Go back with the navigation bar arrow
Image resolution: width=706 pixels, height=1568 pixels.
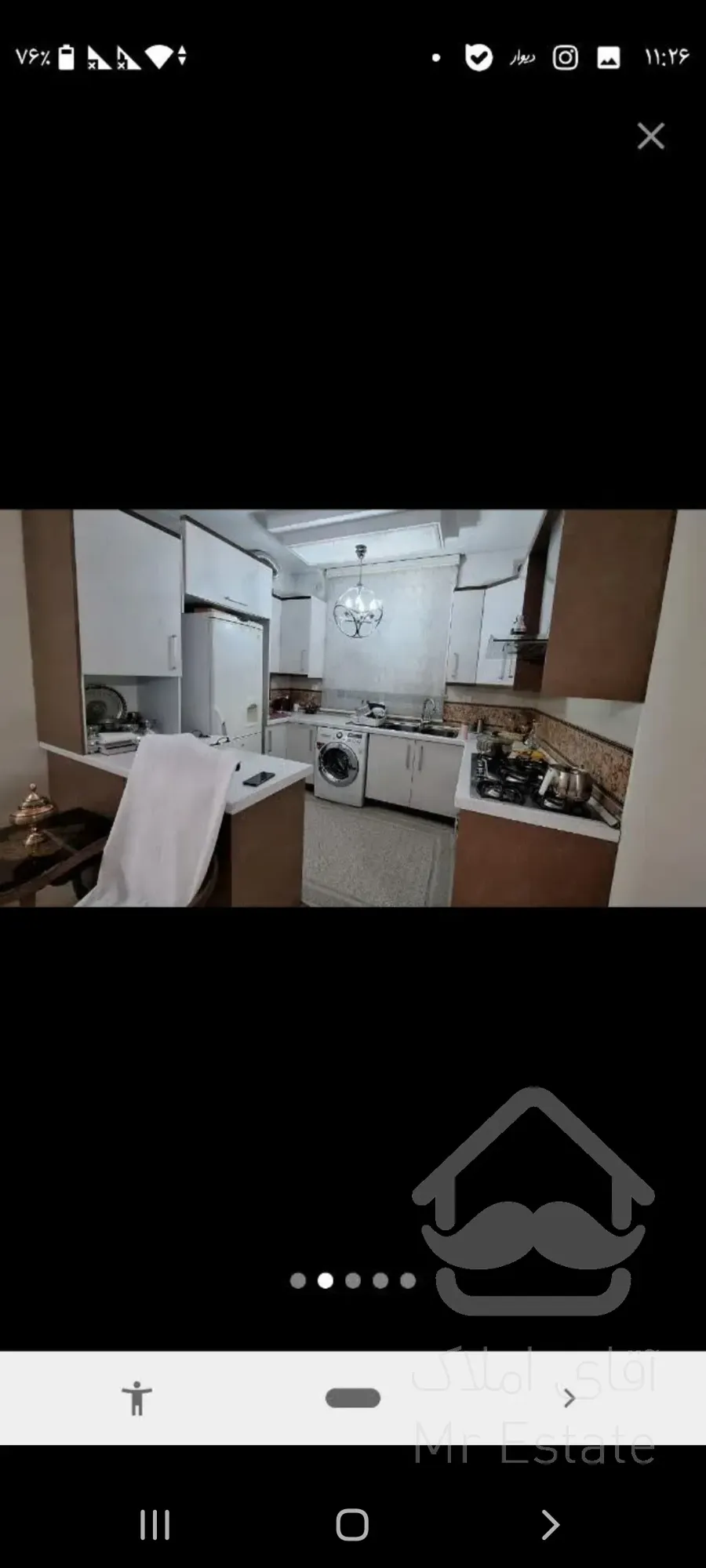pyautogui.click(x=551, y=1525)
